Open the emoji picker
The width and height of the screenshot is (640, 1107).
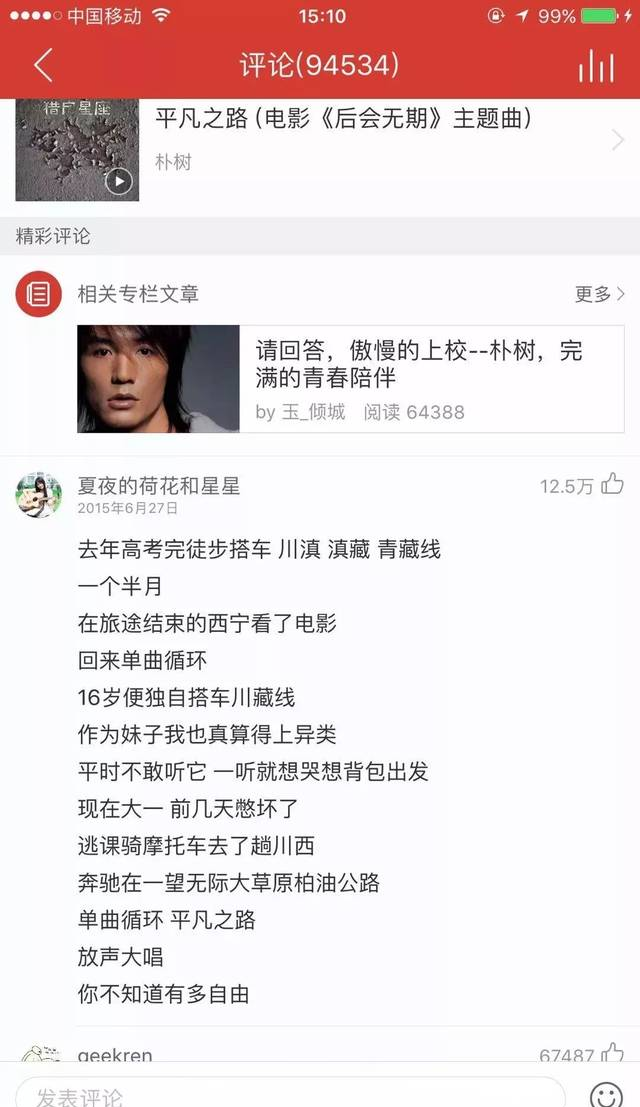click(x=606, y=1093)
